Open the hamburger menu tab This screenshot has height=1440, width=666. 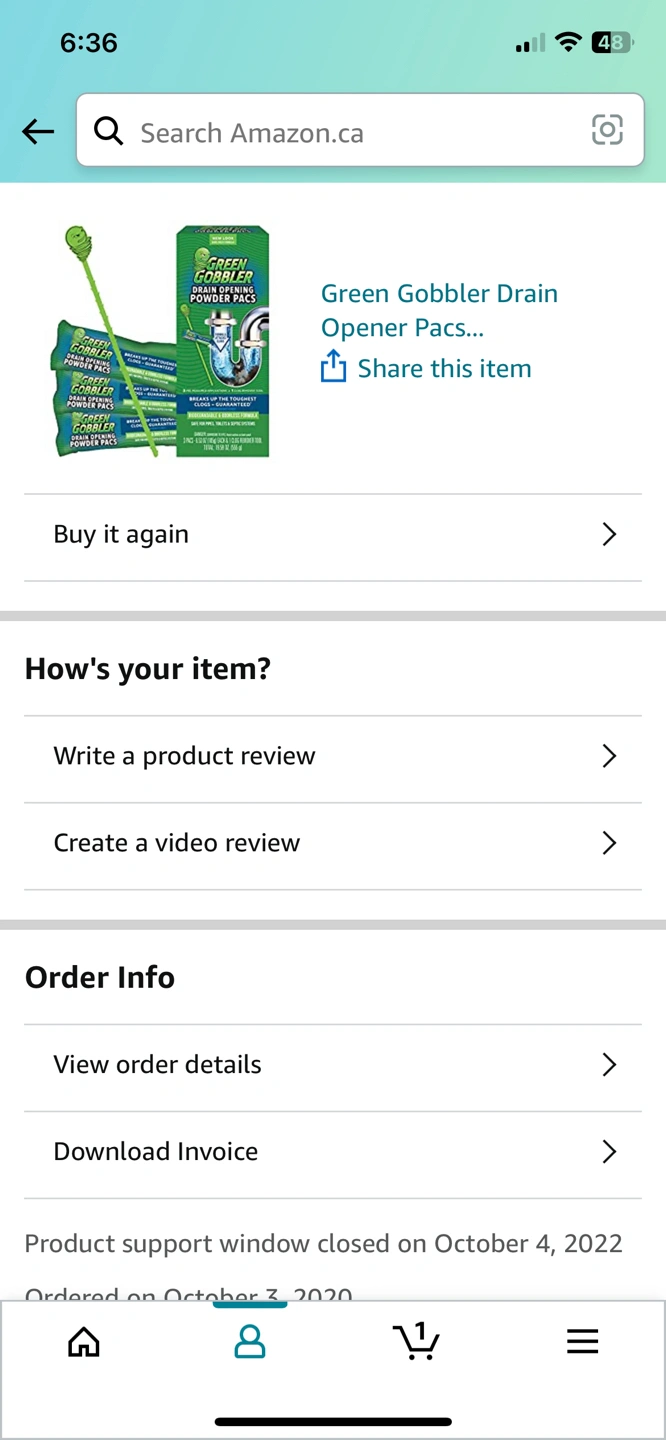pyautogui.click(x=582, y=1342)
